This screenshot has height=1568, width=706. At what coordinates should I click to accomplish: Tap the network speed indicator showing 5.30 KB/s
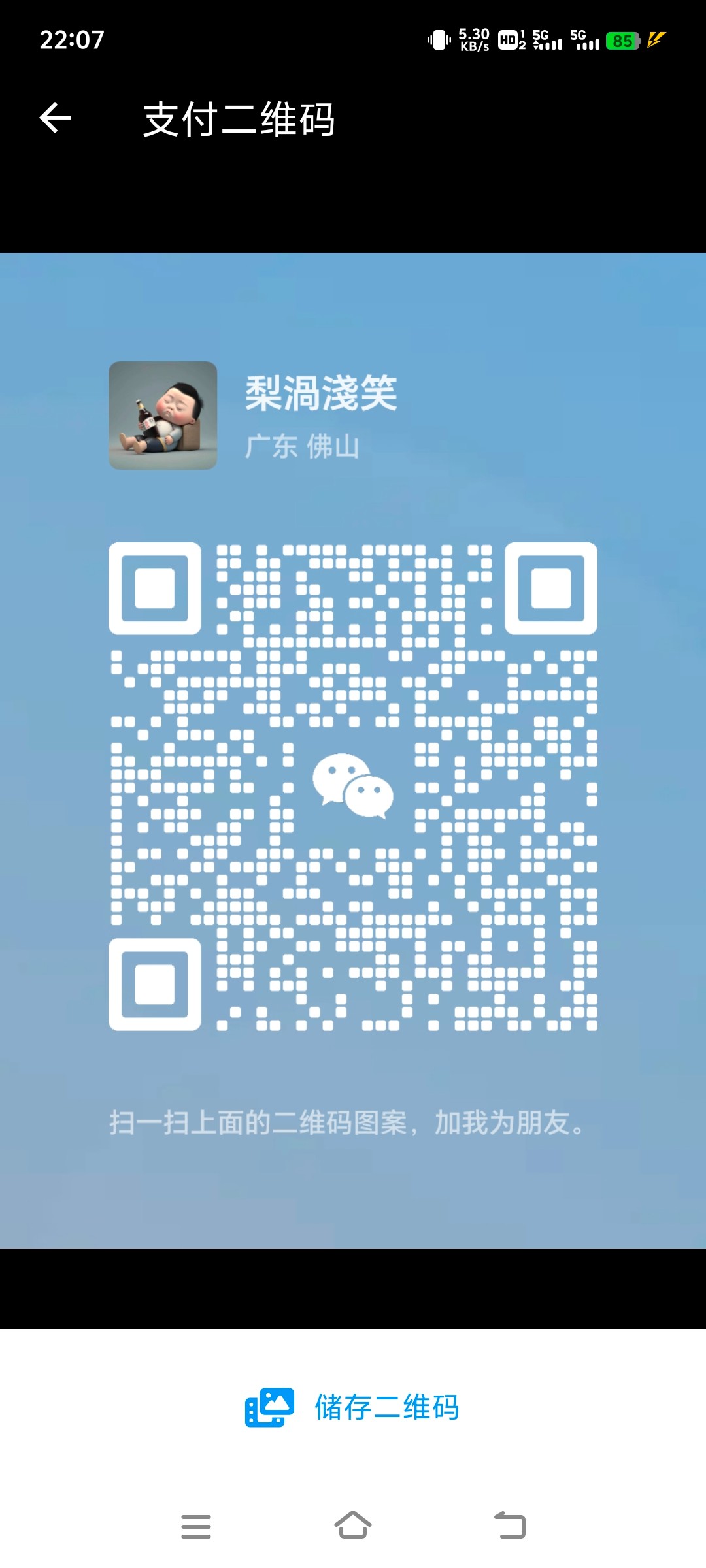click(x=474, y=38)
